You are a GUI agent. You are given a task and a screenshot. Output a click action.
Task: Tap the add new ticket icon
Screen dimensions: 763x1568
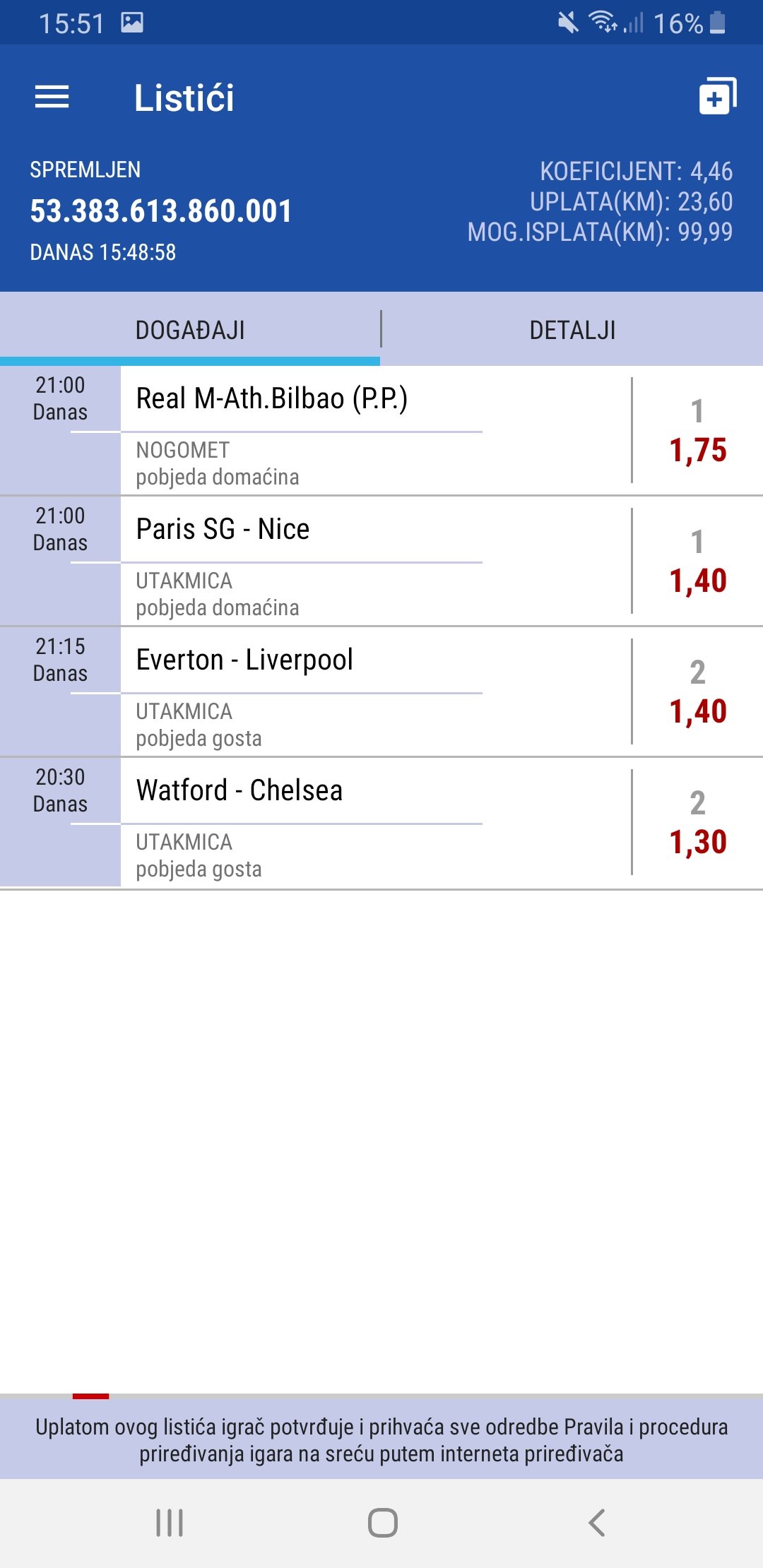(x=717, y=97)
